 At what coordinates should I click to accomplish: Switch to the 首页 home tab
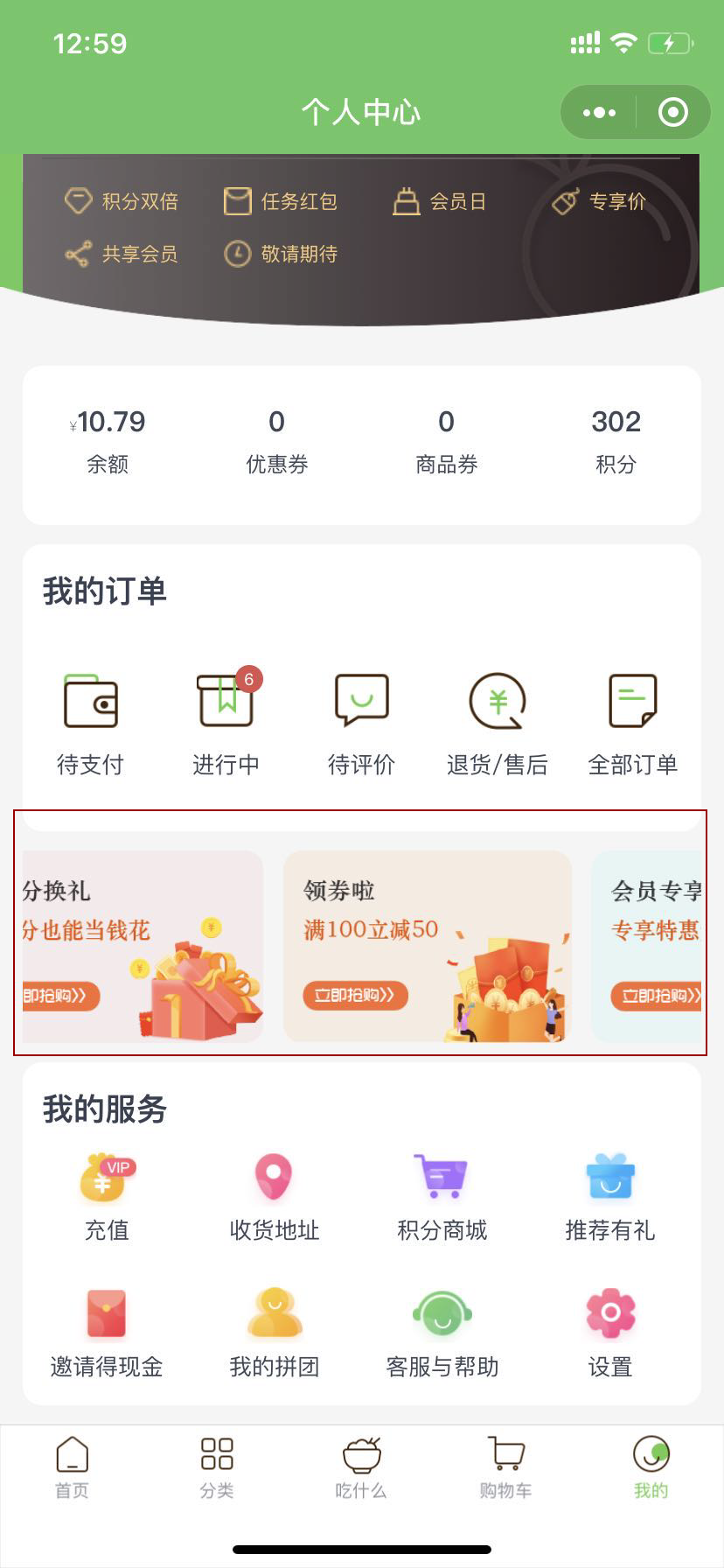point(72,1467)
